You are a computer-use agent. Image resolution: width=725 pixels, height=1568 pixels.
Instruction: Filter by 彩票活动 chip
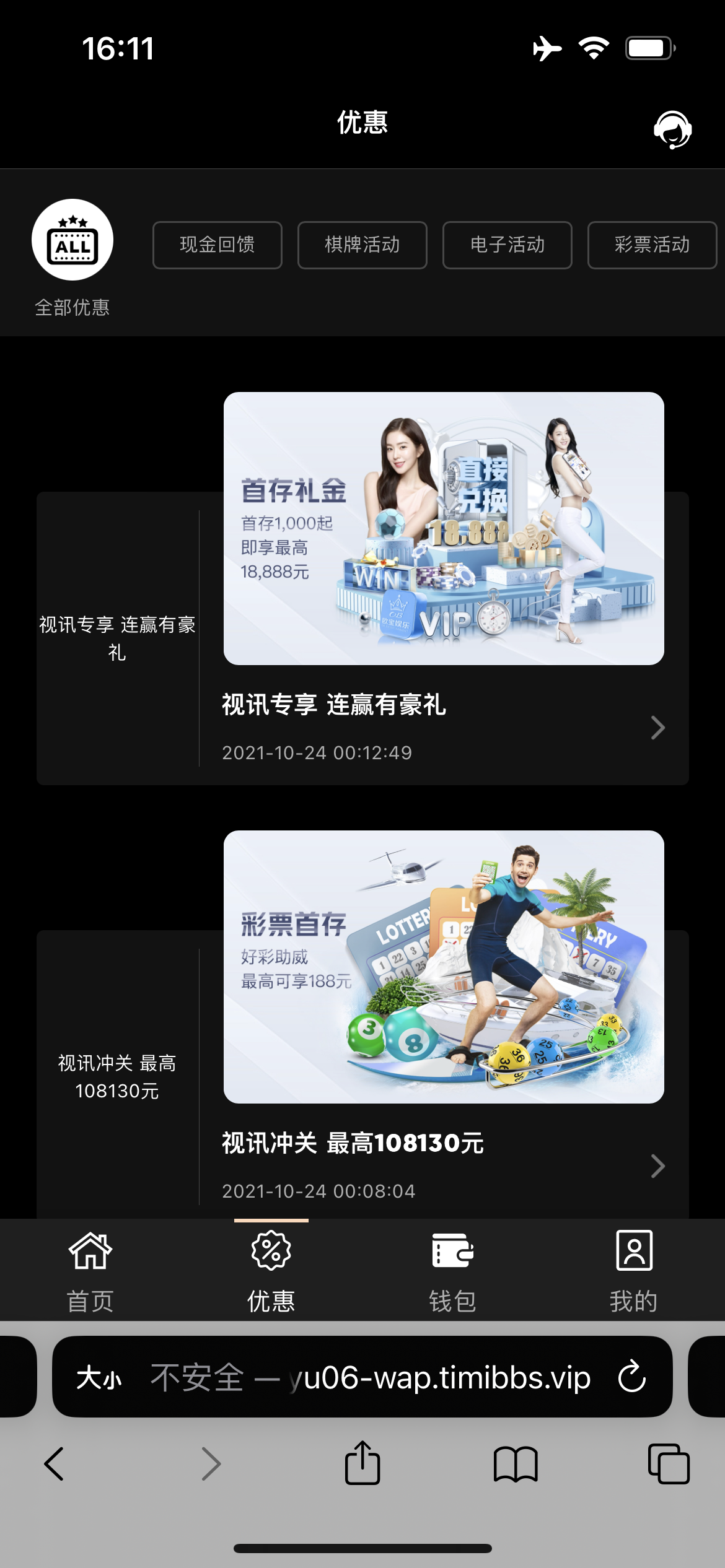[x=652, y=245]
